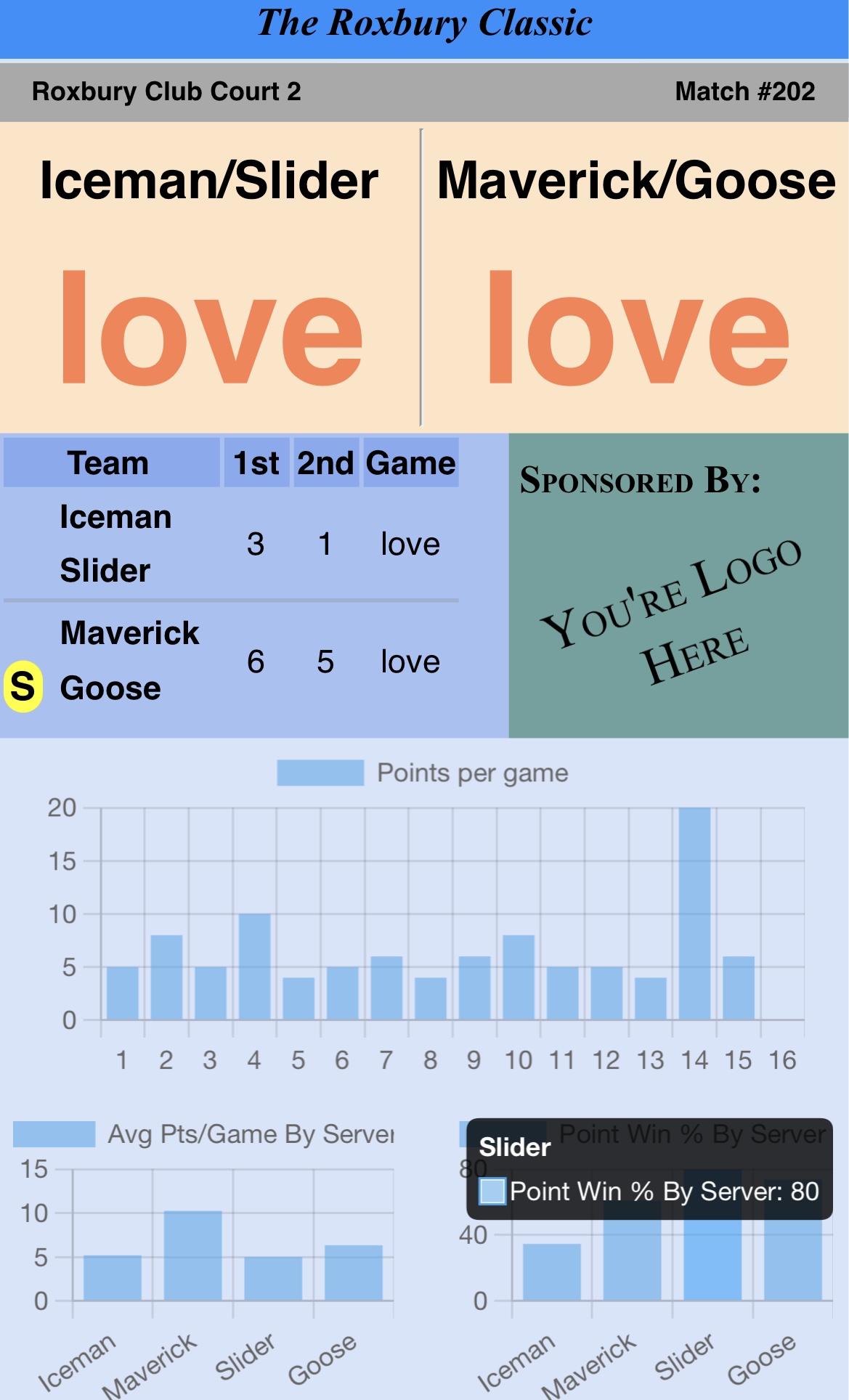
Task: Tap game 14 bar in points chart
Action: point(694,913)
